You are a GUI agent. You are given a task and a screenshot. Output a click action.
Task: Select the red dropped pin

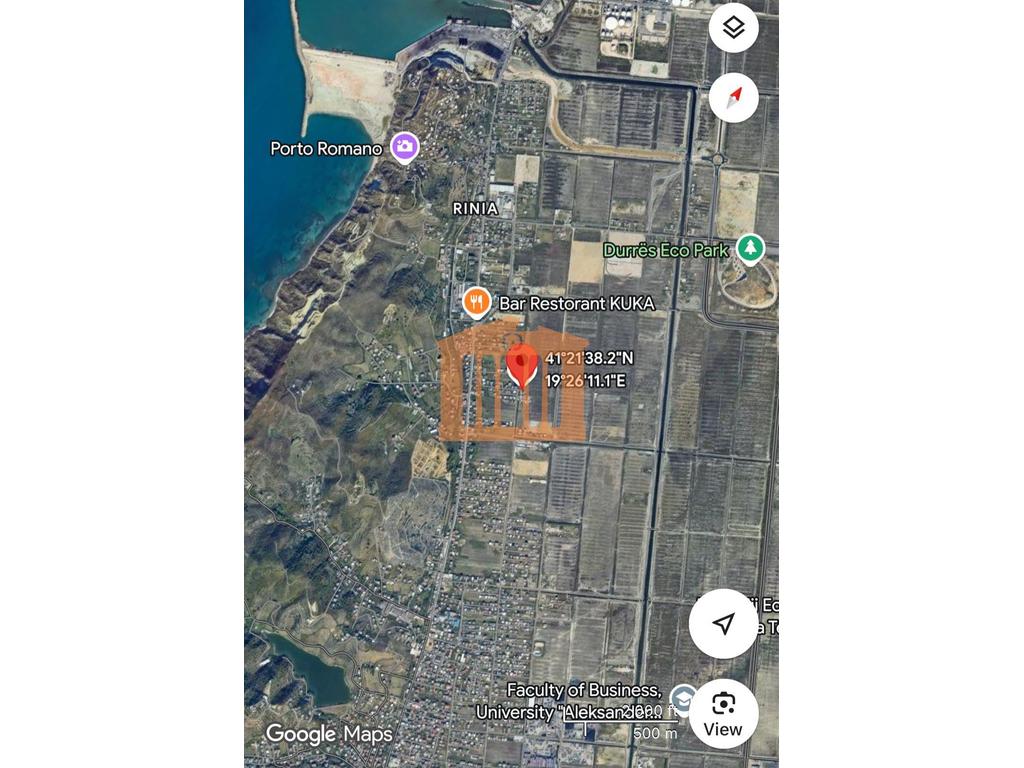pyautogui.click(x=521, y=366)
